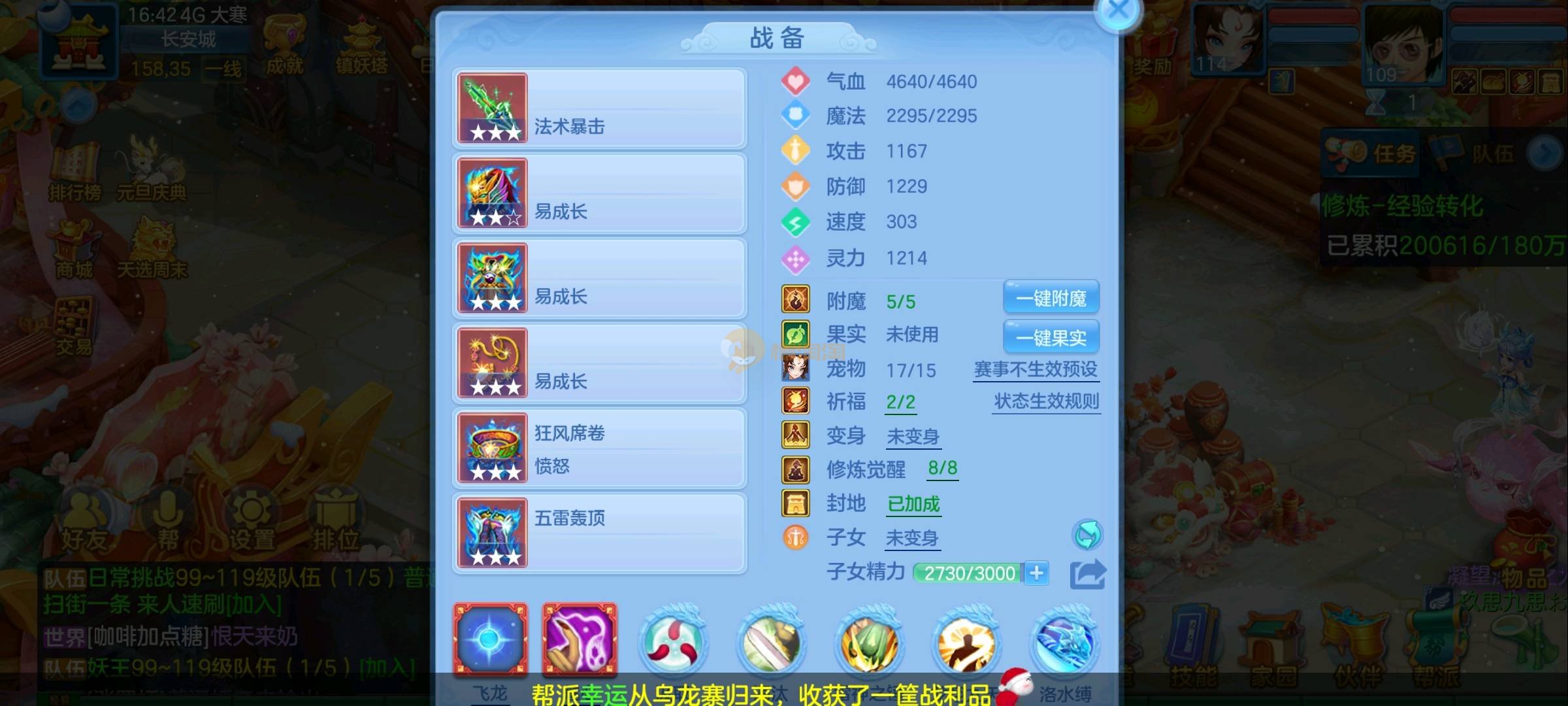Close the 战备 dialog
Image resolution: width=1568 pixels, height=706 pixels.
pos(1119,11)
